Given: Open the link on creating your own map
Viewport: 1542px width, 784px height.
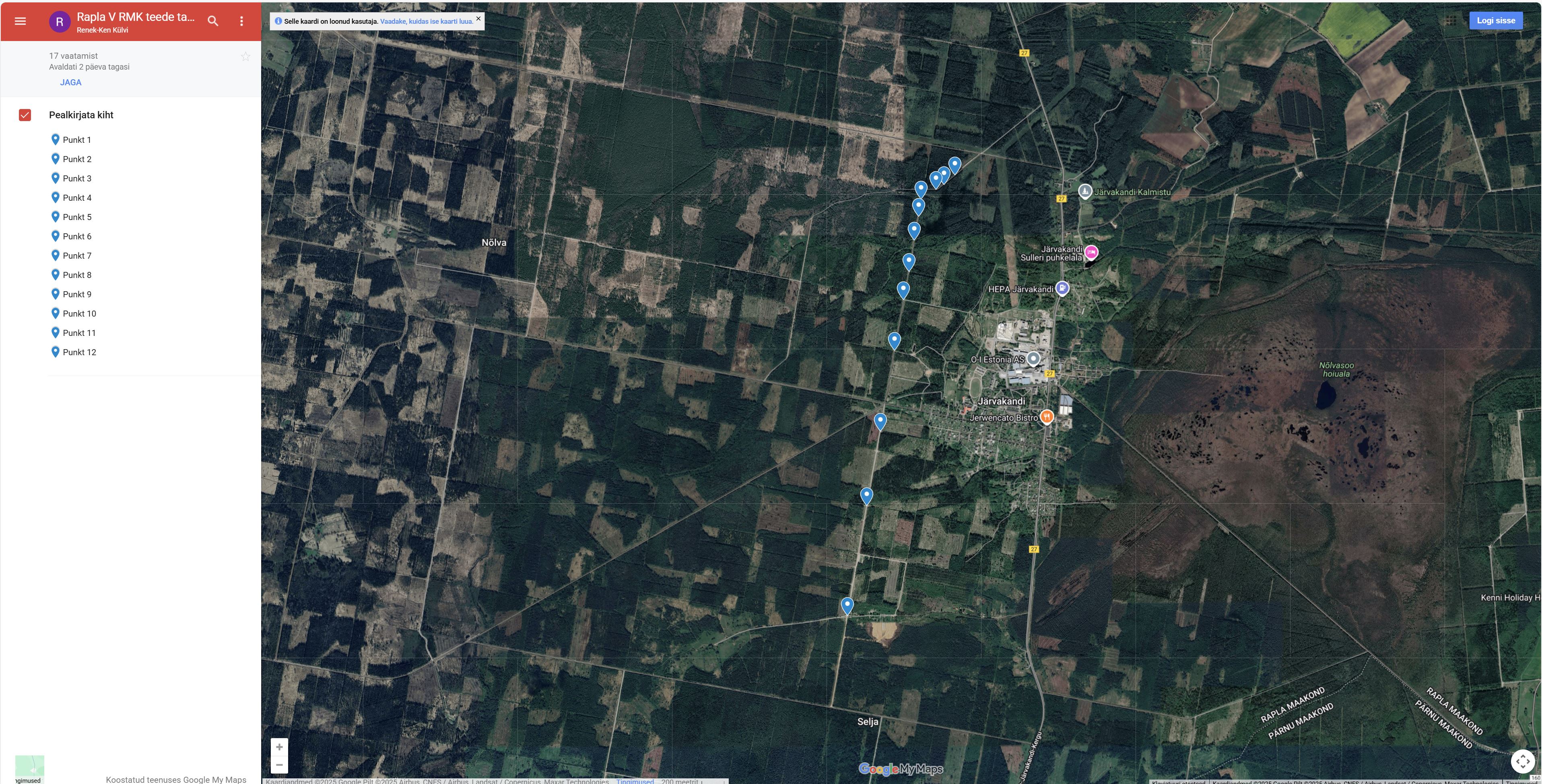Looking at the screenshot, I should [x=426, y=22].
